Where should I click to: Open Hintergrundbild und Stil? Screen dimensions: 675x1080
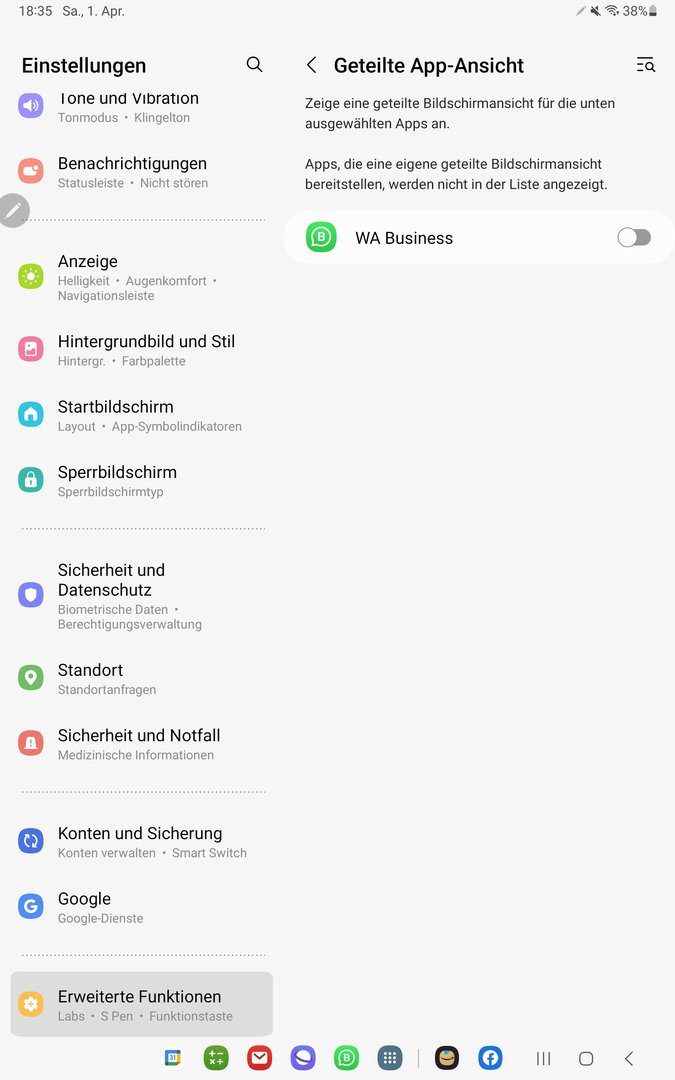[x=146, y=350]
